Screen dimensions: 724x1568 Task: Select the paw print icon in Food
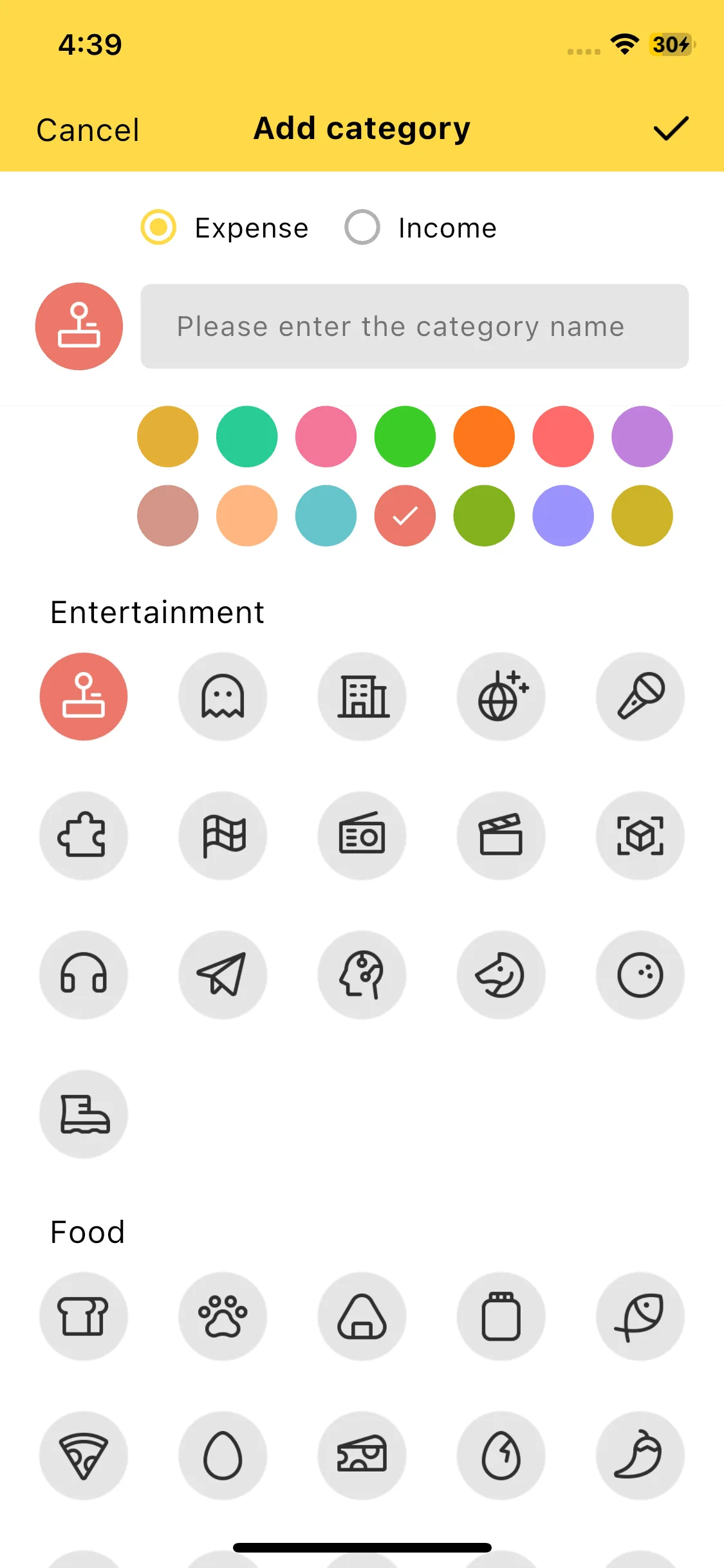pyautogui.click(x=223, y=1316)
